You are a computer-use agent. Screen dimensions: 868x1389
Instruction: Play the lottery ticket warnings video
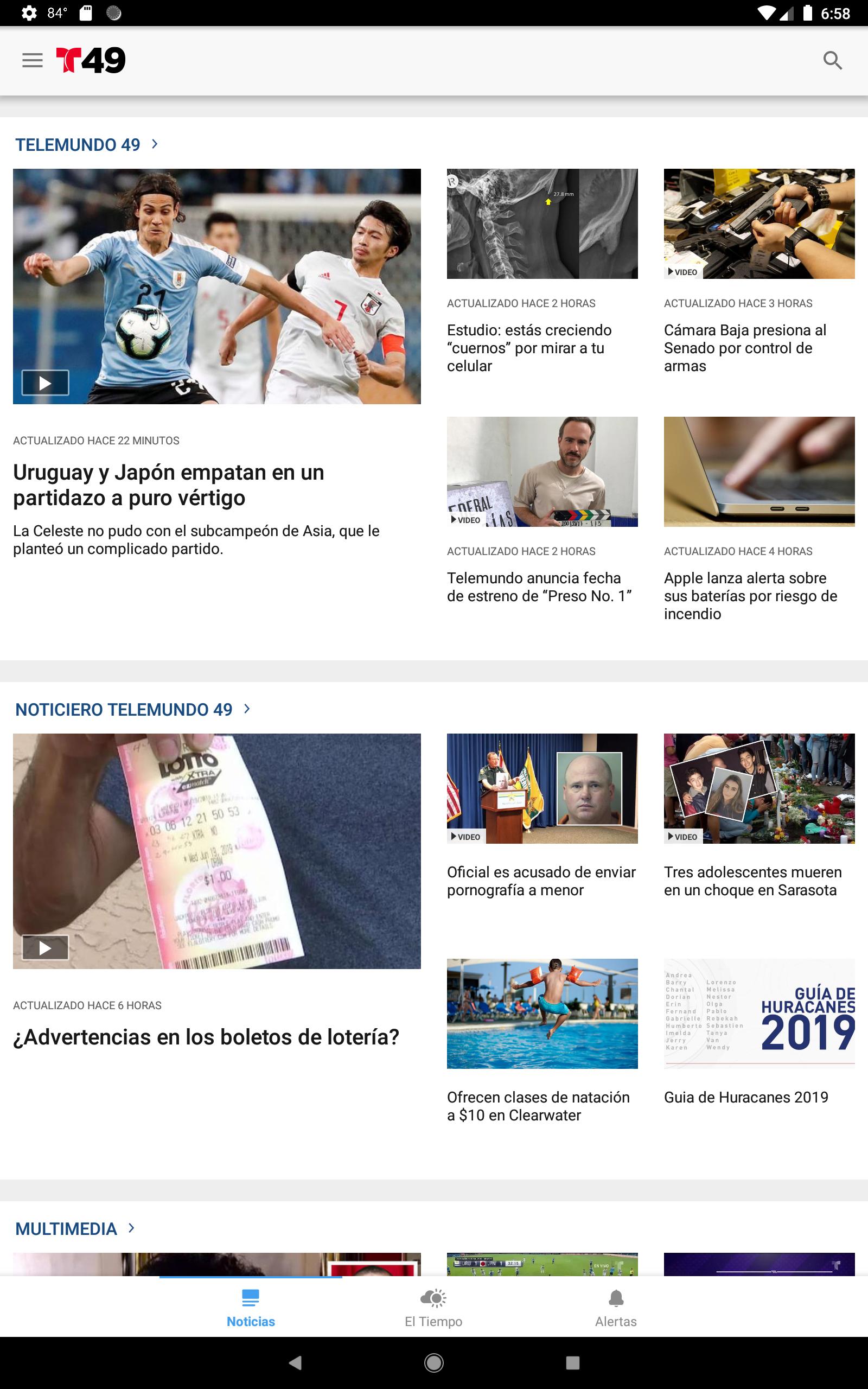click(x=46, y=948)
